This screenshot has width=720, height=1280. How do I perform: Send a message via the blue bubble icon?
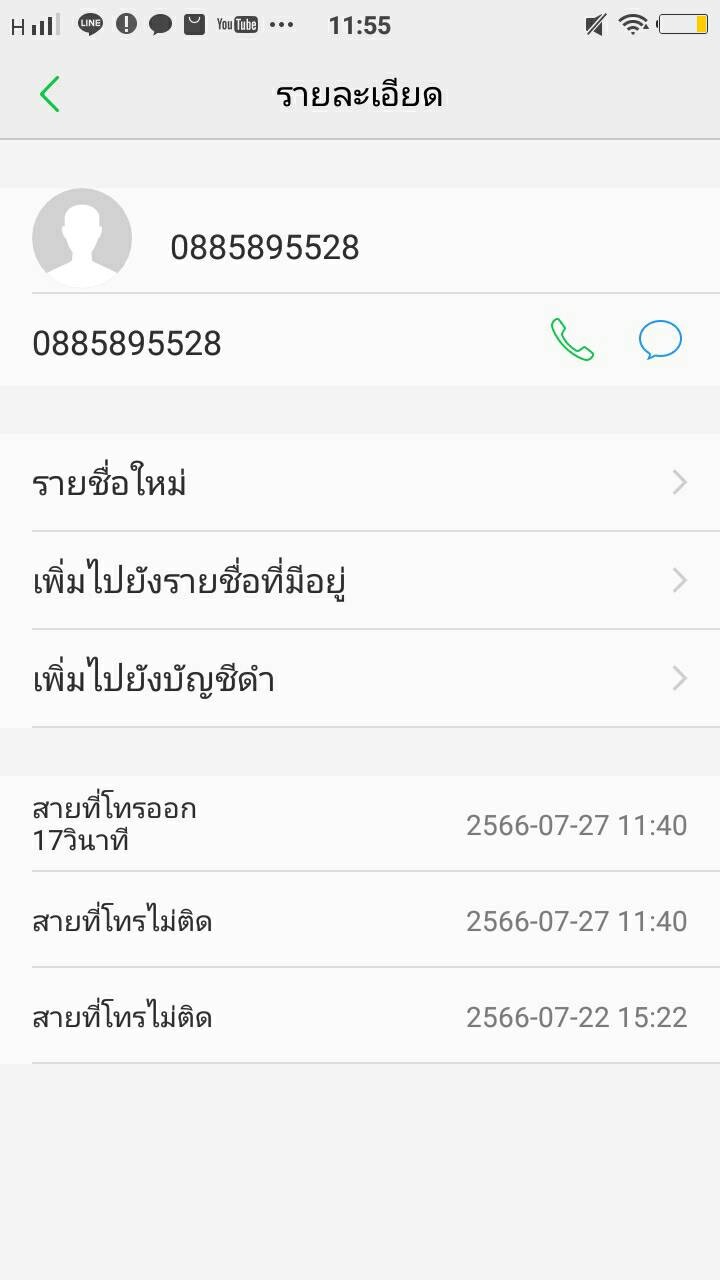pyautogui.click(x=660, y=340)
